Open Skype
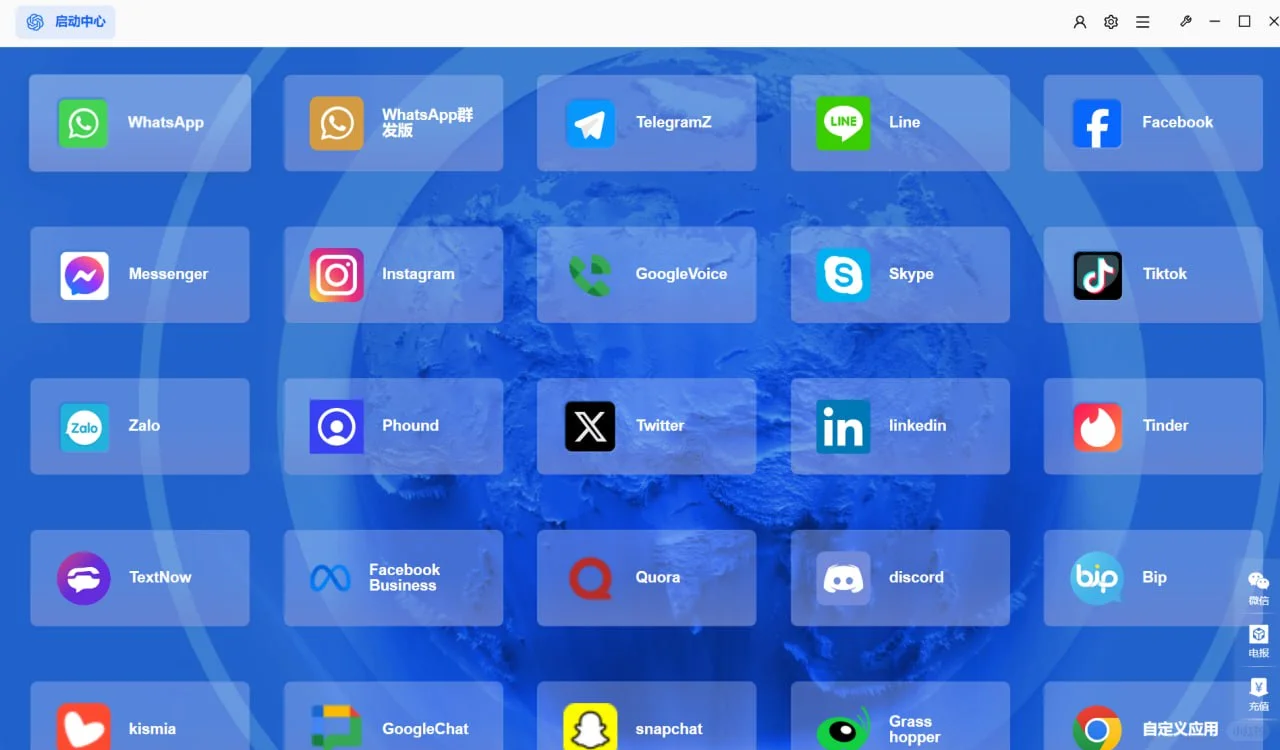Viewport: 1280px width, 750px height. (x=900, y=275)
